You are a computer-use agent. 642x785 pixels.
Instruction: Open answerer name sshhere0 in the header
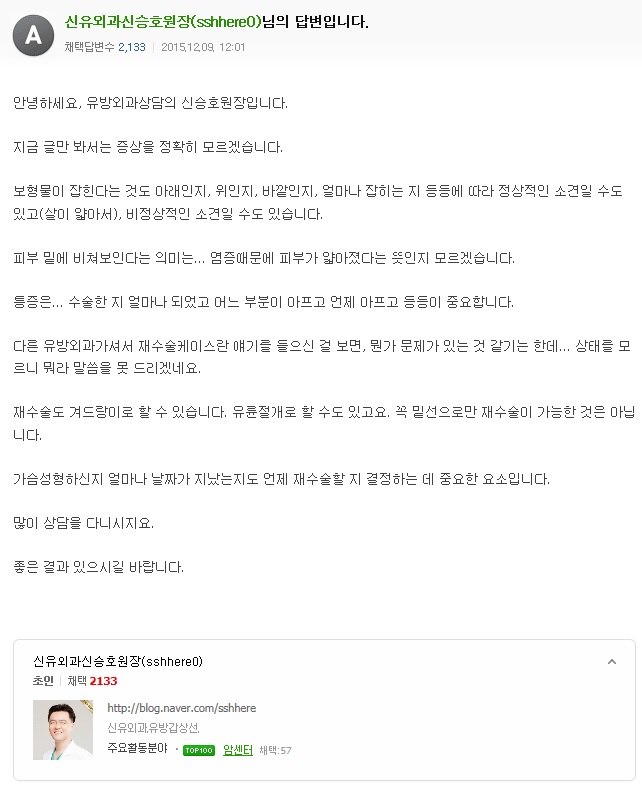(x=163, y=22)
